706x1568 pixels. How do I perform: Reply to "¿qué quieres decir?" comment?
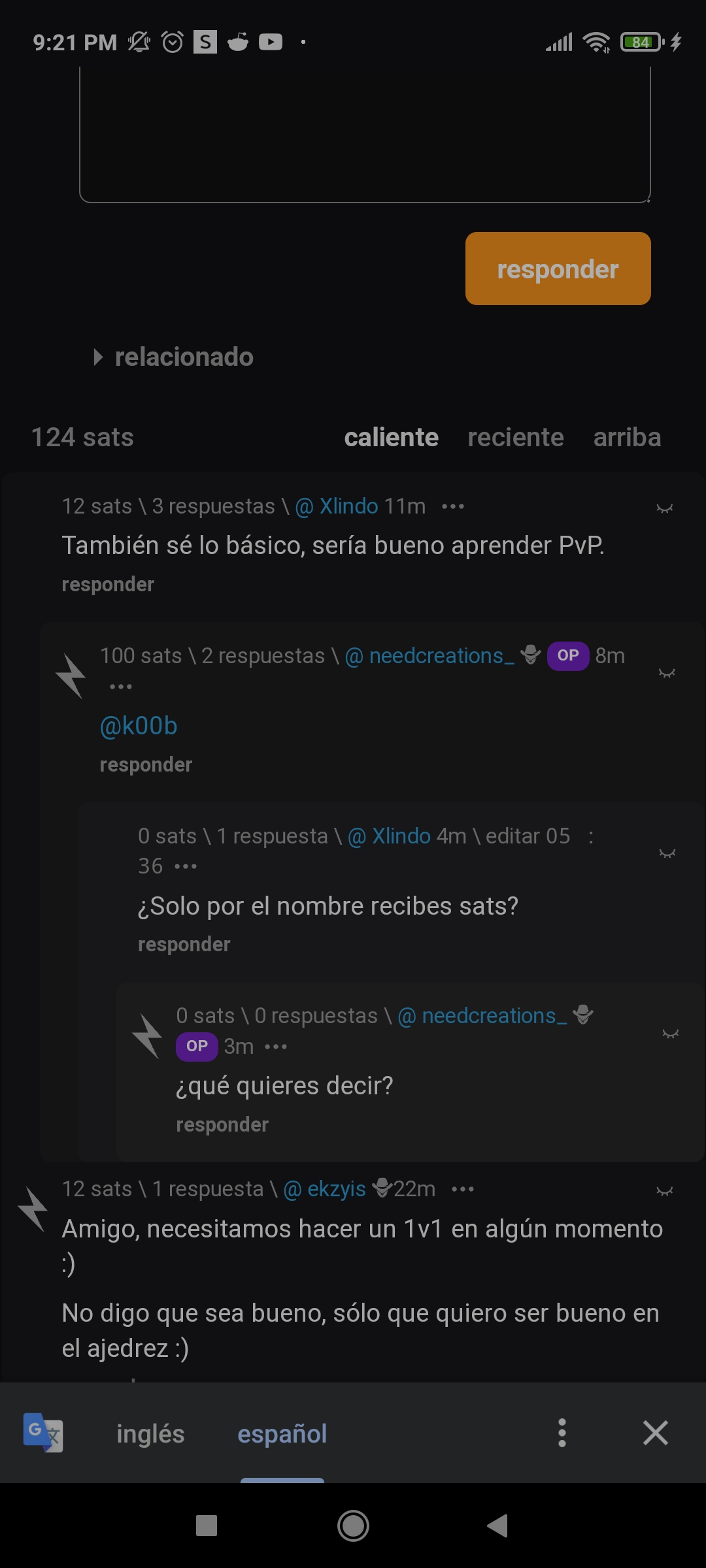tap(222, 1124)
